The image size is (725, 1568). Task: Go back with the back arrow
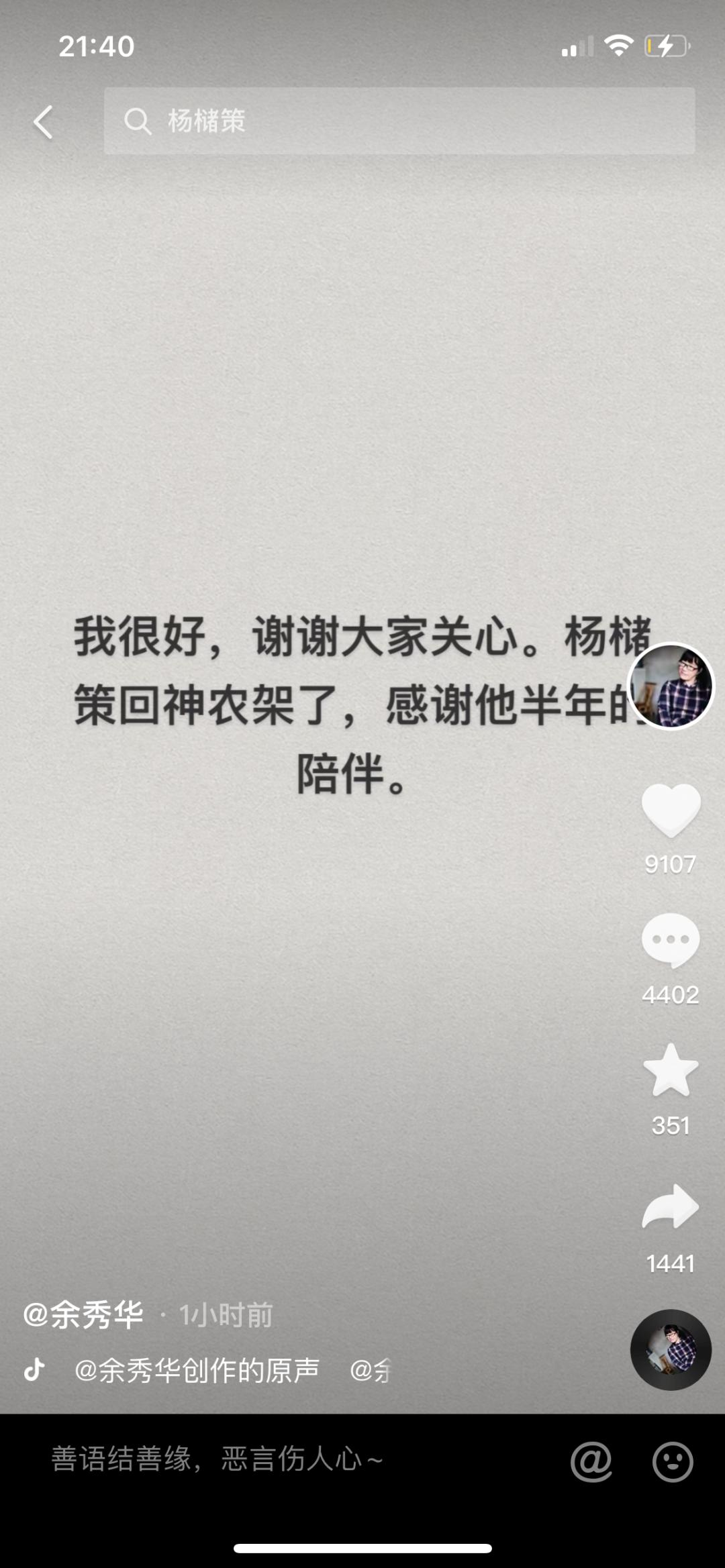42,121
